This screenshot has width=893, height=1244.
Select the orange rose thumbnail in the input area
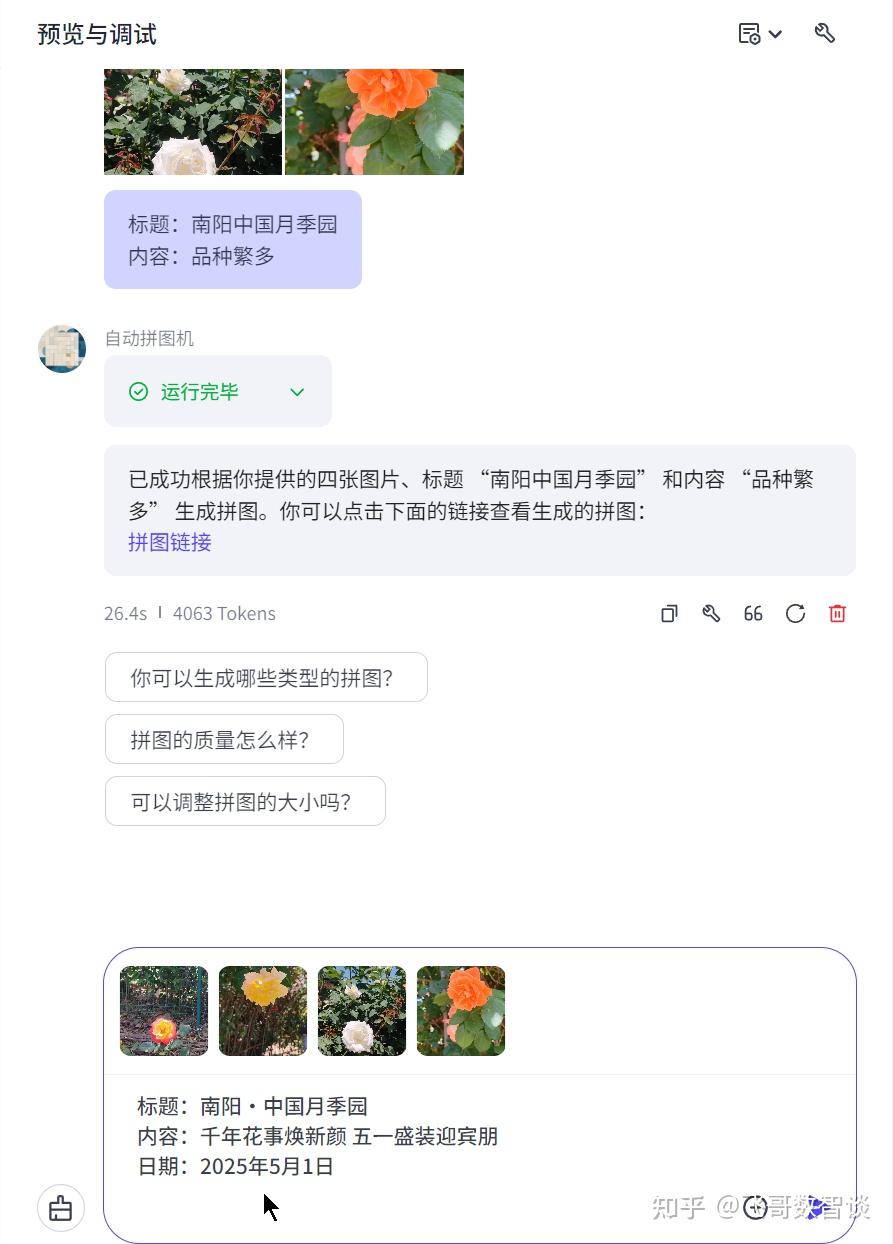tap(460, 1010)
